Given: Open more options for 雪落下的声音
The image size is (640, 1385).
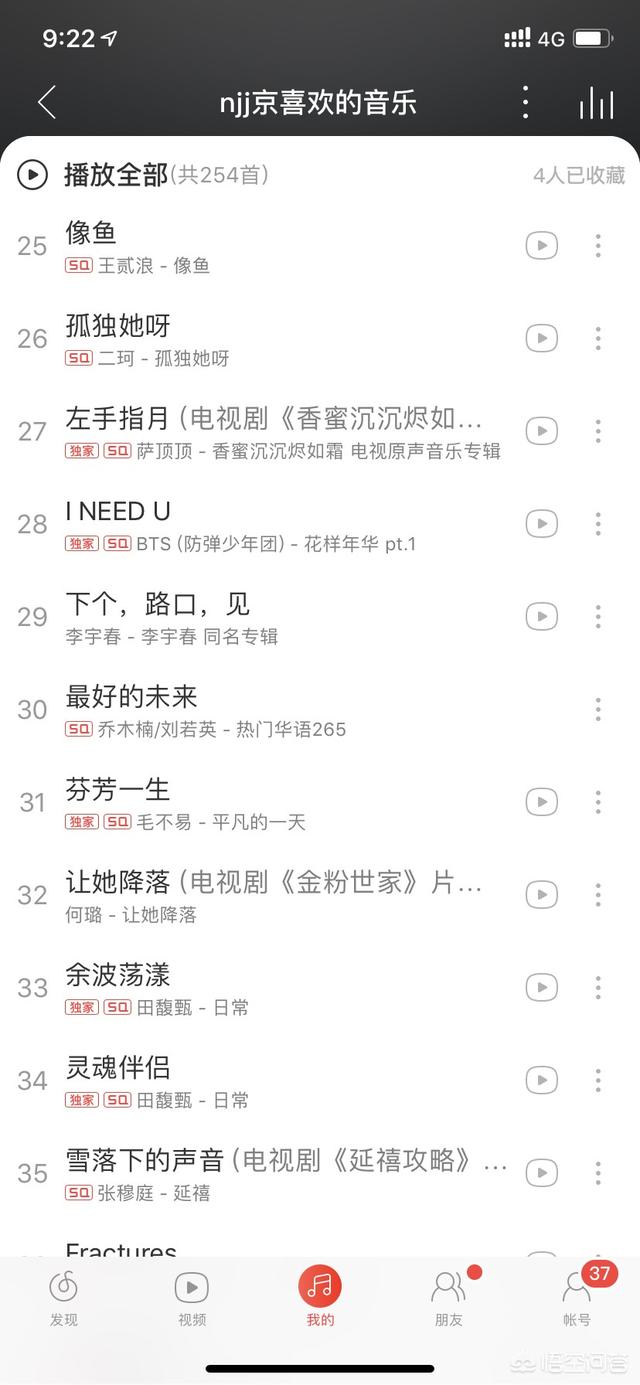Looking at the screenshot, I should (598, 1172).
